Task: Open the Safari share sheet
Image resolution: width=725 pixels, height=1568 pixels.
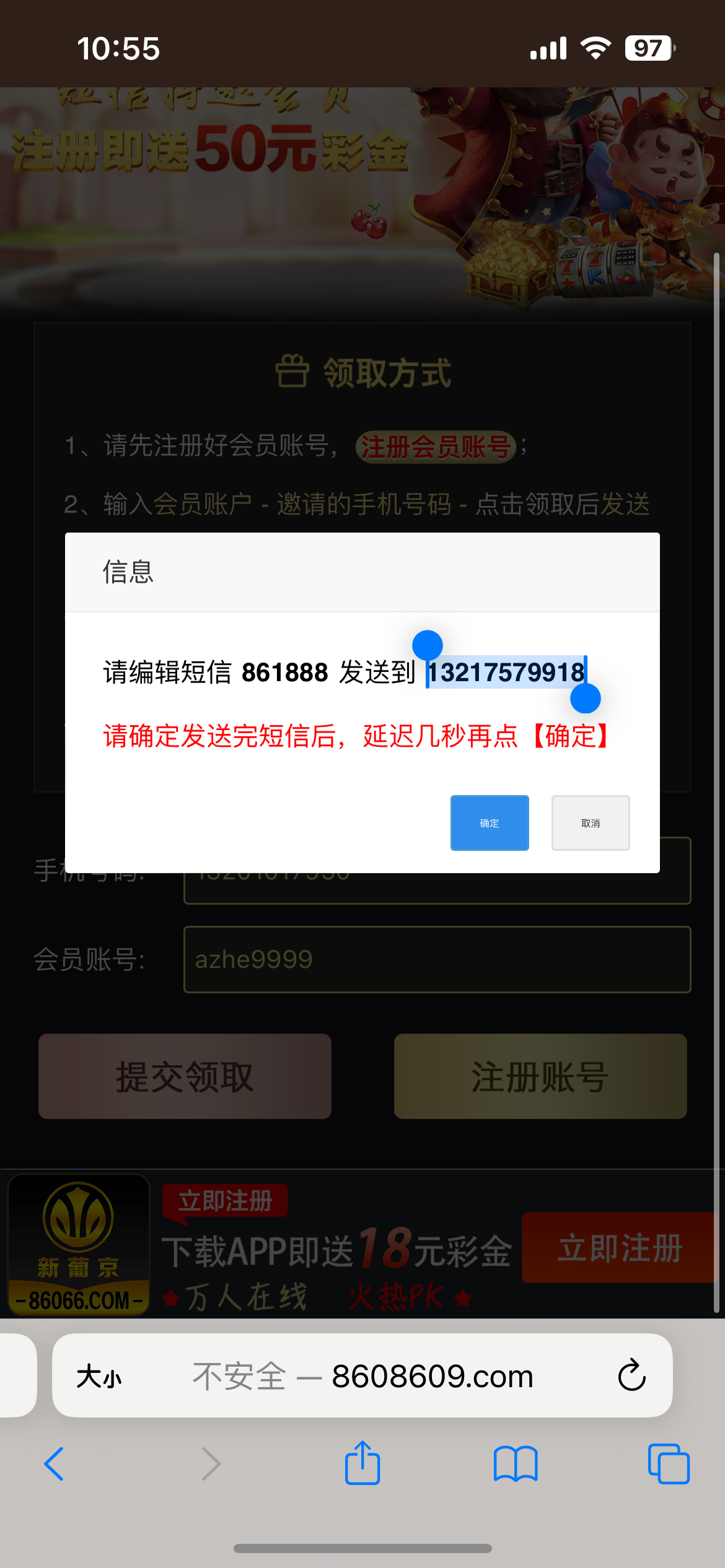Action: (362, 1463)
